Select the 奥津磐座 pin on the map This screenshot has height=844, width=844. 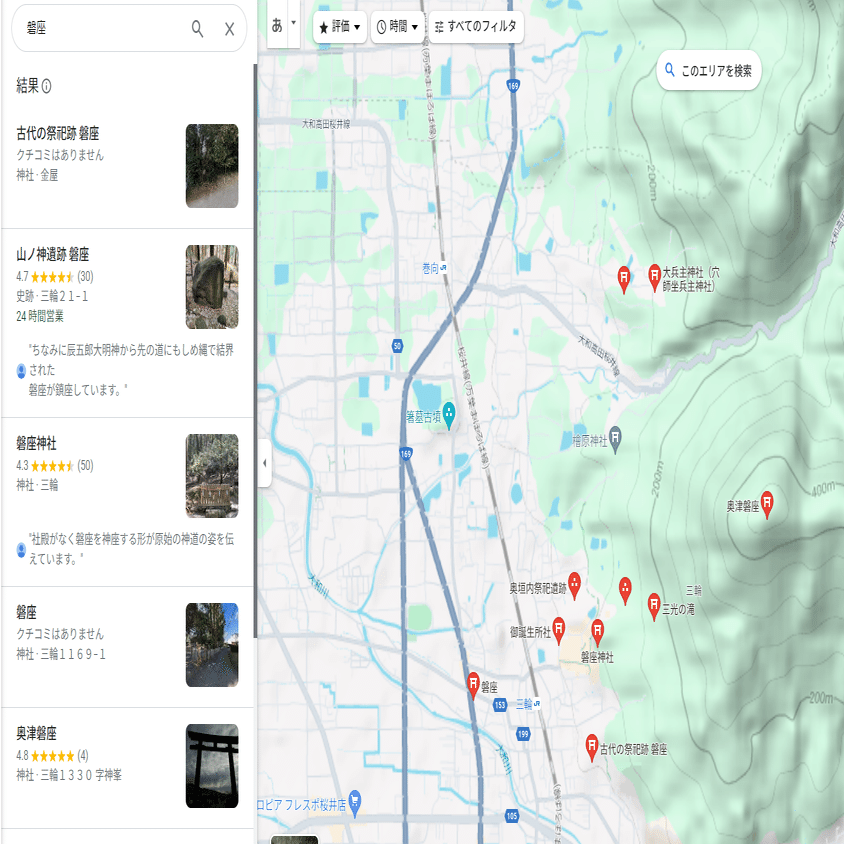tap(767, 503)
